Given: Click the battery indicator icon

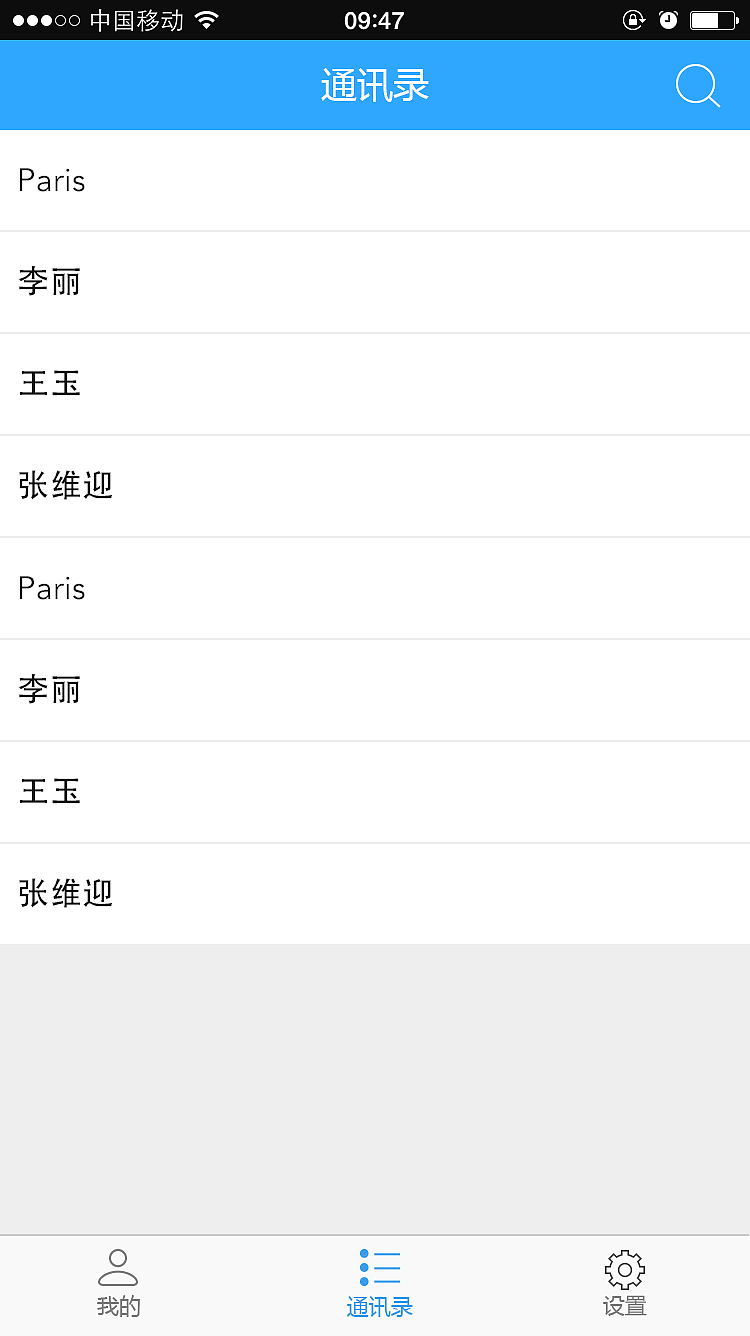Looking at the screenshot, I should click(x=712, y=18).
